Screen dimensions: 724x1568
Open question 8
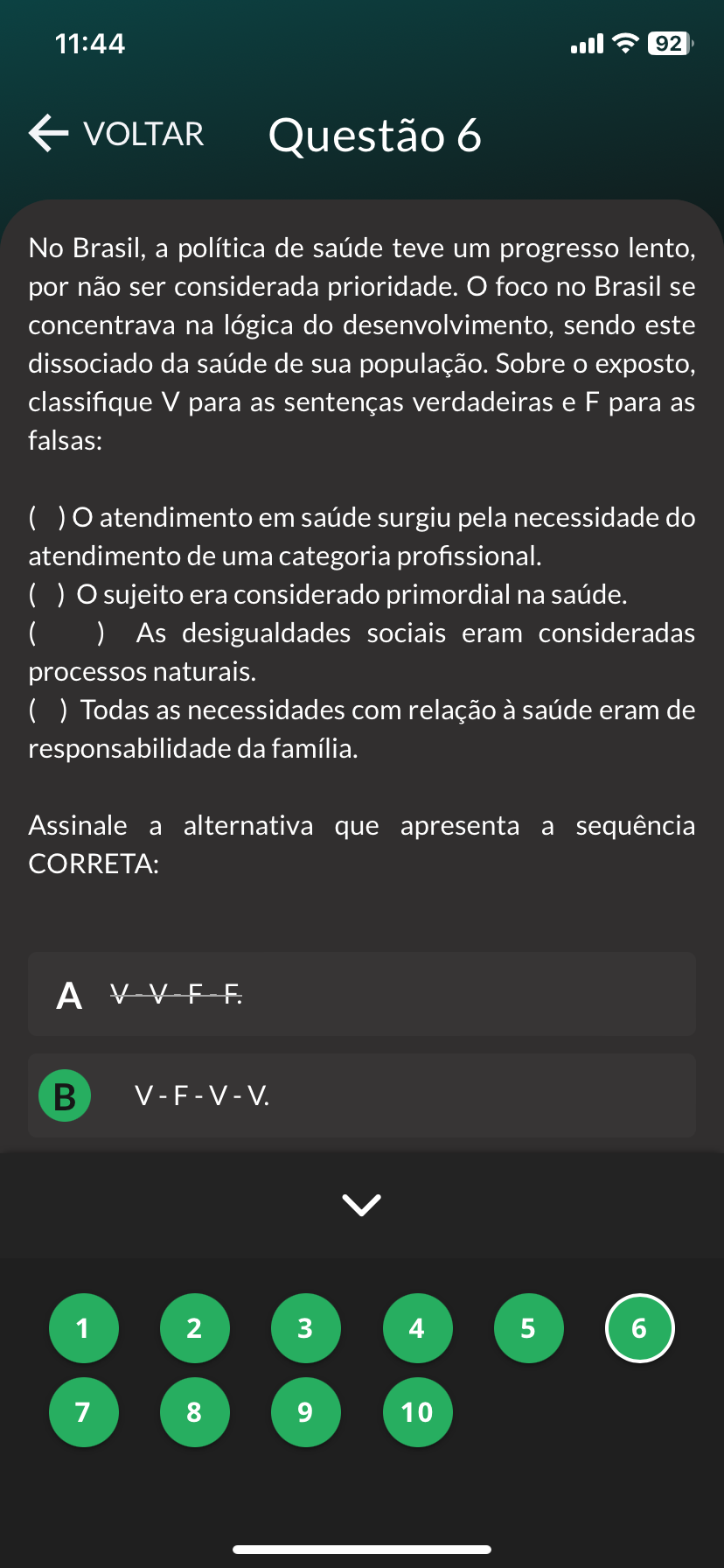pyautogui.click(x=194, y=1411)
